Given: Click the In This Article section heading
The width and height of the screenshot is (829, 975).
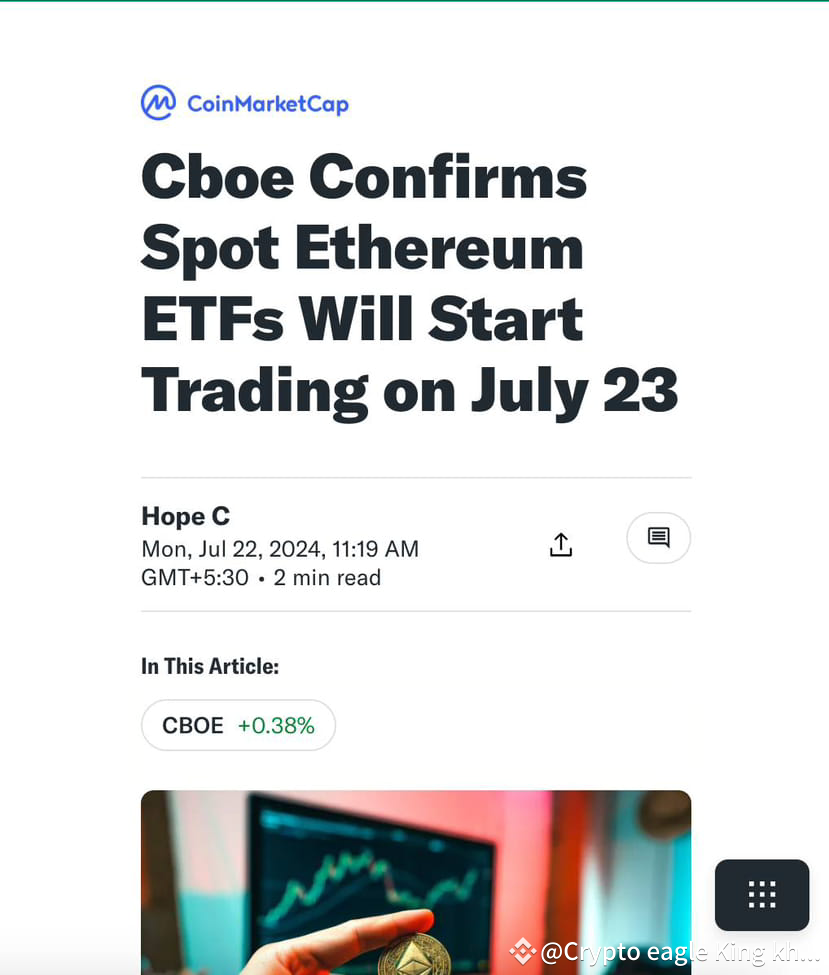Looking at the screenshot, I should (x=210, y=666).
